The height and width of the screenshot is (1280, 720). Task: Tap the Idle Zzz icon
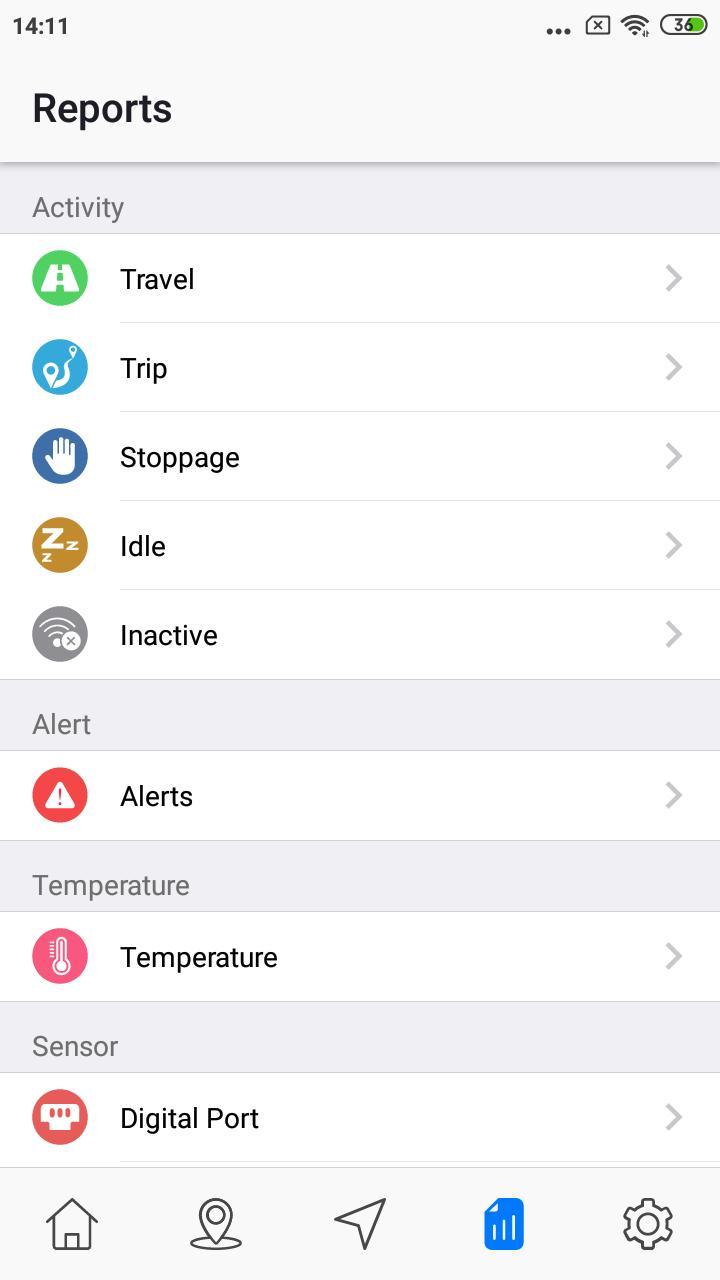point(60,545)
